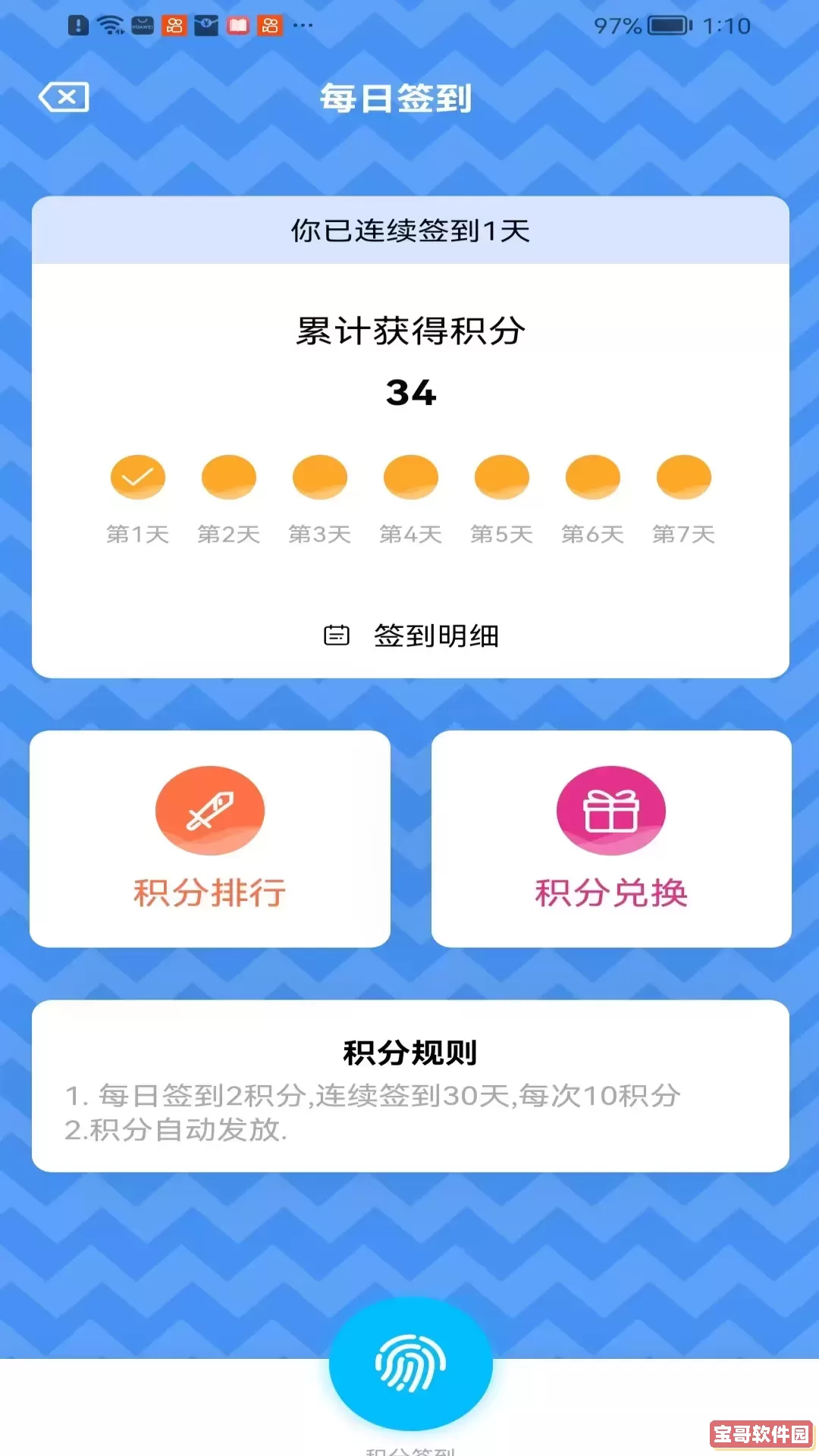Tap the 第4天 sign-in circle
Viewport: 819px width, 1456px height.
(x=409, y=476)
